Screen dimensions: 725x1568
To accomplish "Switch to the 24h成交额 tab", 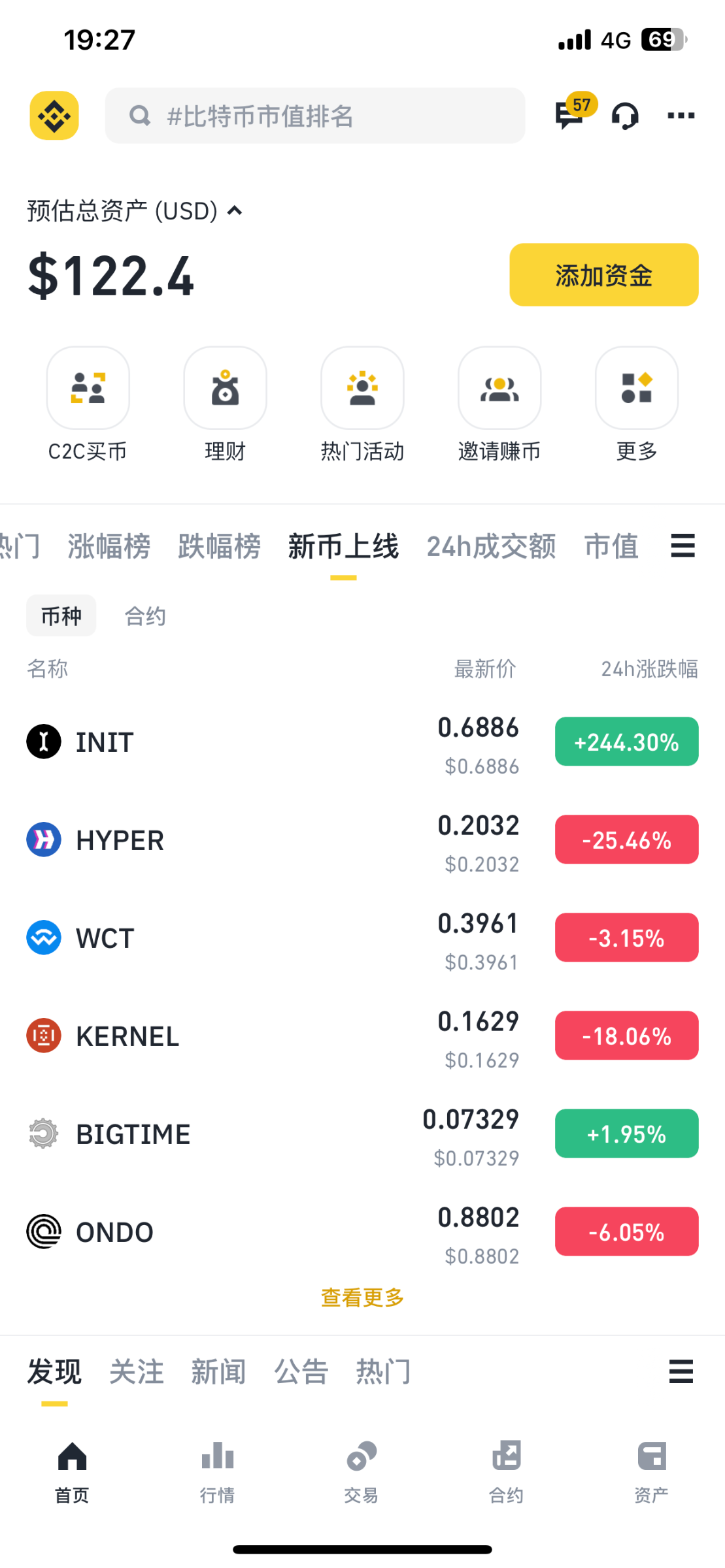I will [x=492, y=546].
